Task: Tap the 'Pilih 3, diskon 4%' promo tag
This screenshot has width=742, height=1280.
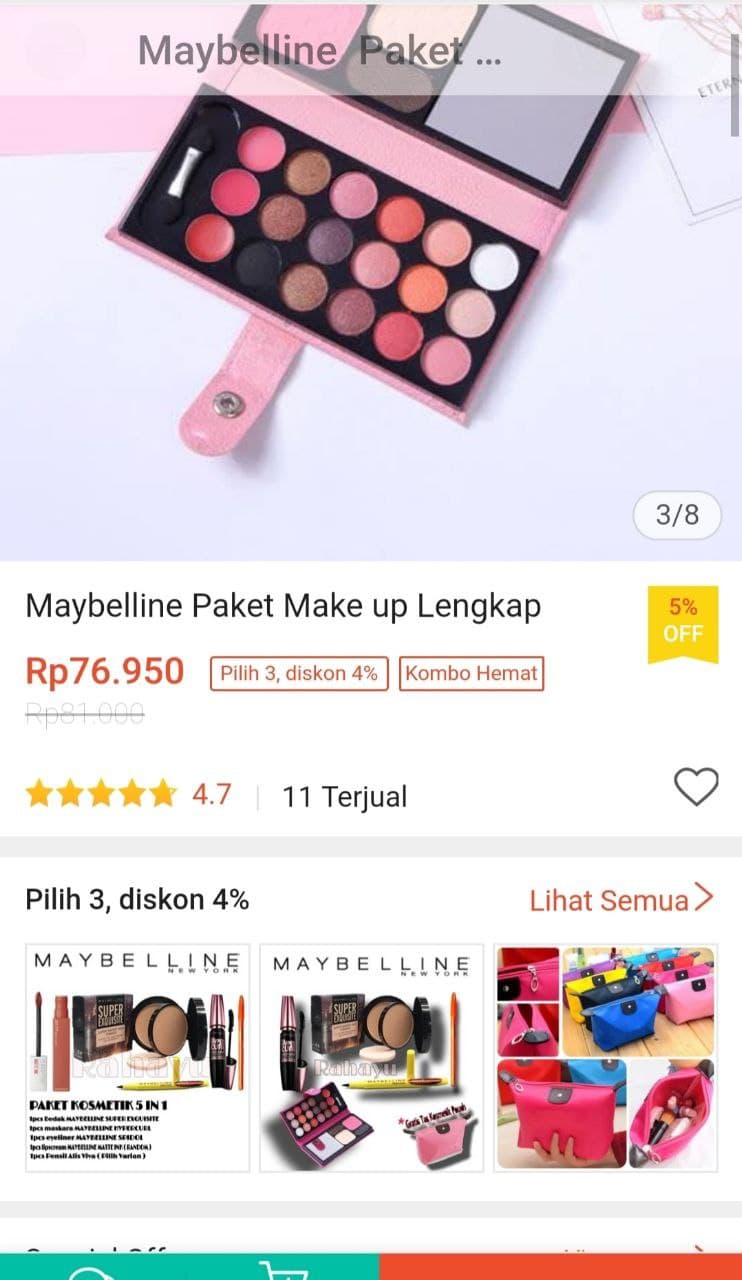Action: click(x=299, y=673)
